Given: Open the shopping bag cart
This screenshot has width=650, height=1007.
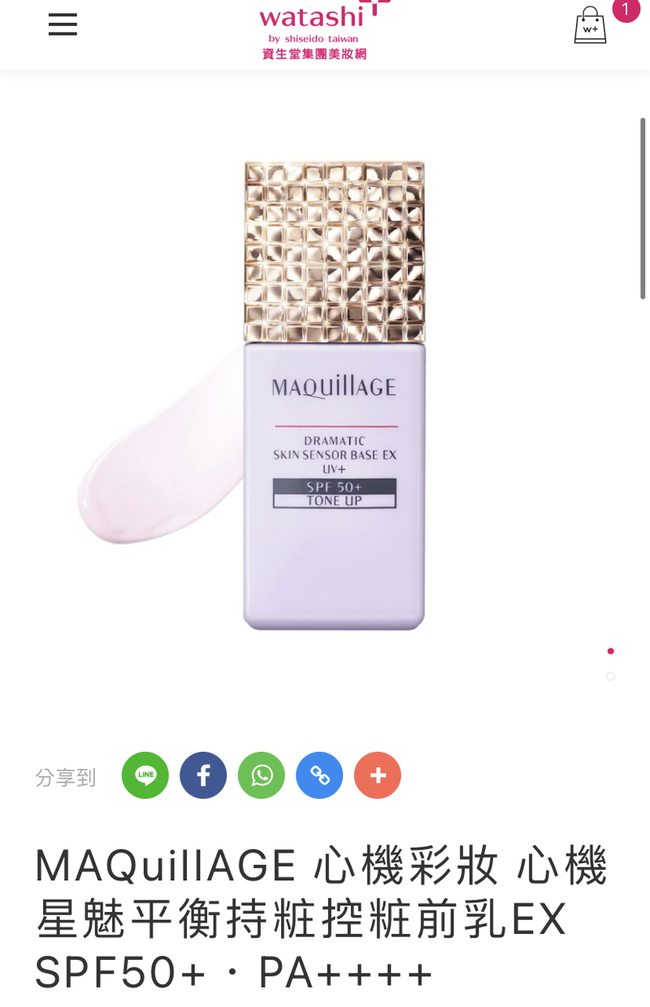Looking at the screenshot, I should (x=590, y=26).
